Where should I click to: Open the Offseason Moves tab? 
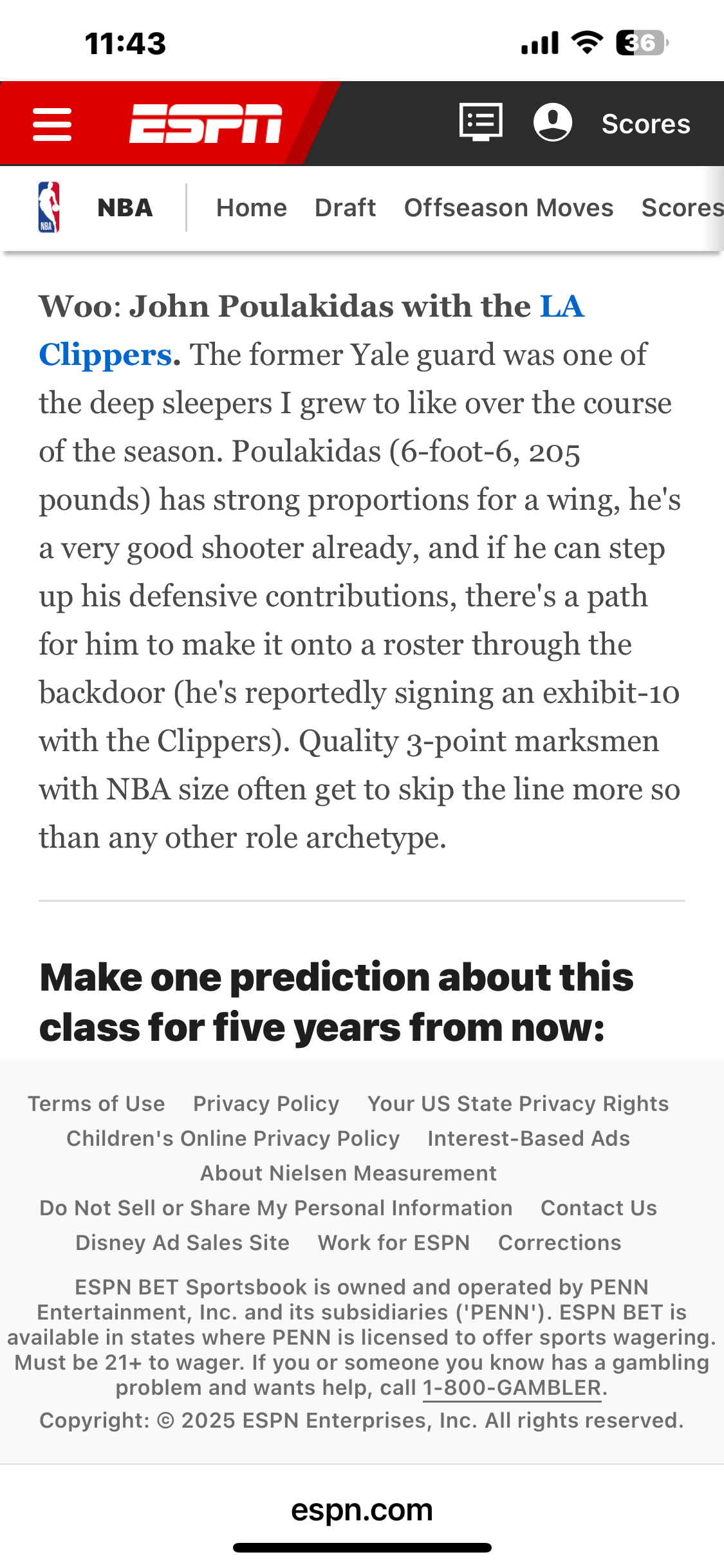(x=508, y=207)
